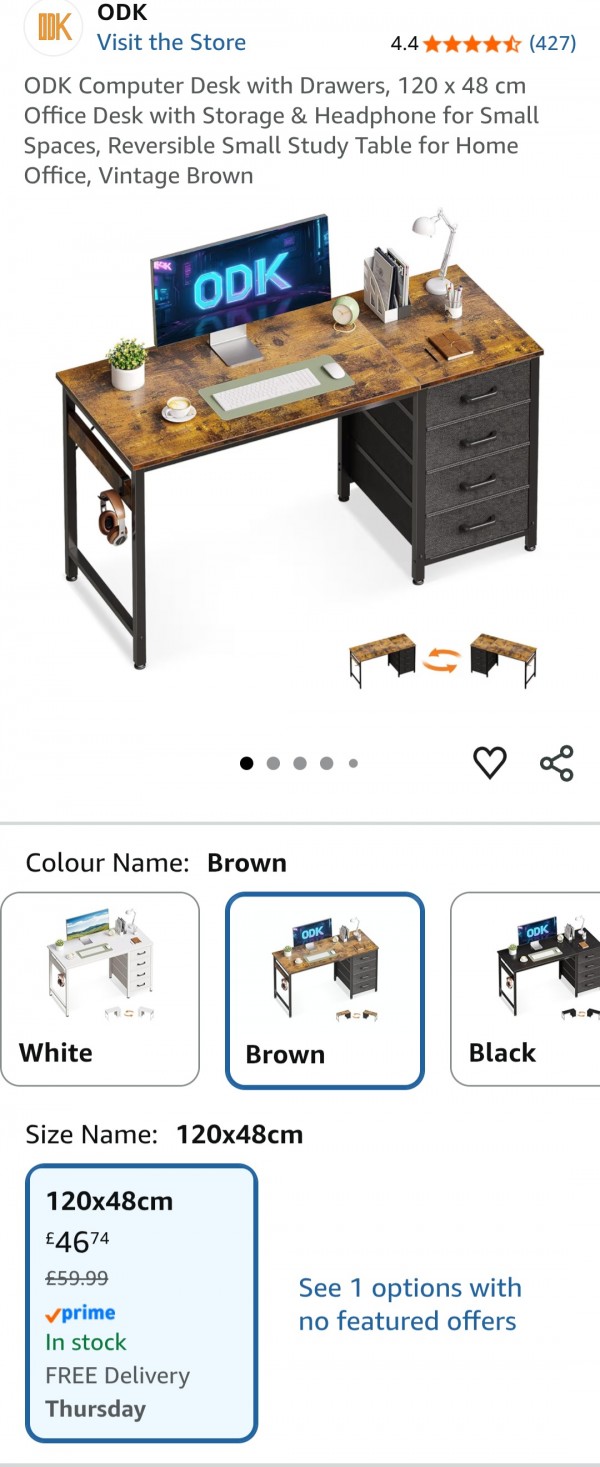Tap the image carousel page dots

[299, 763]
